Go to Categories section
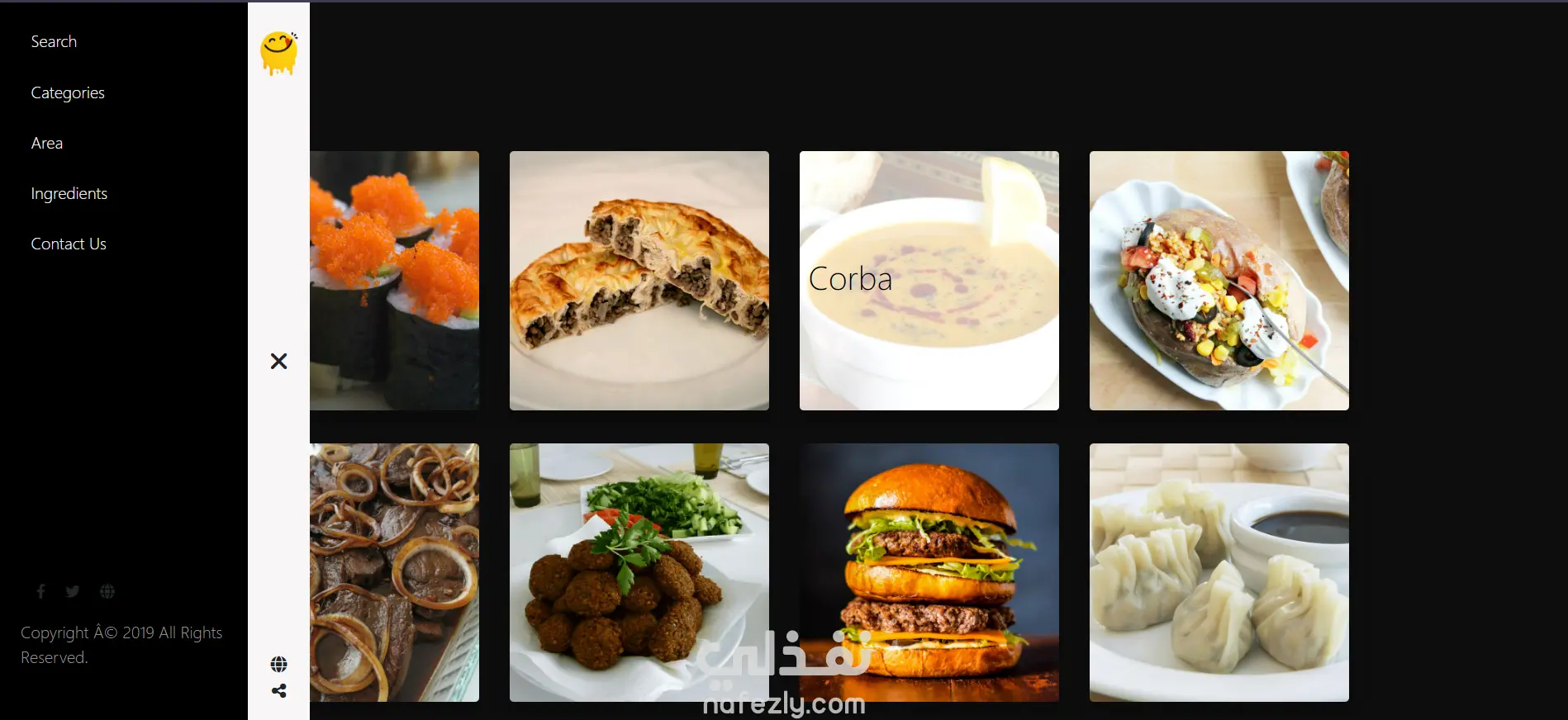 point(68,92)
